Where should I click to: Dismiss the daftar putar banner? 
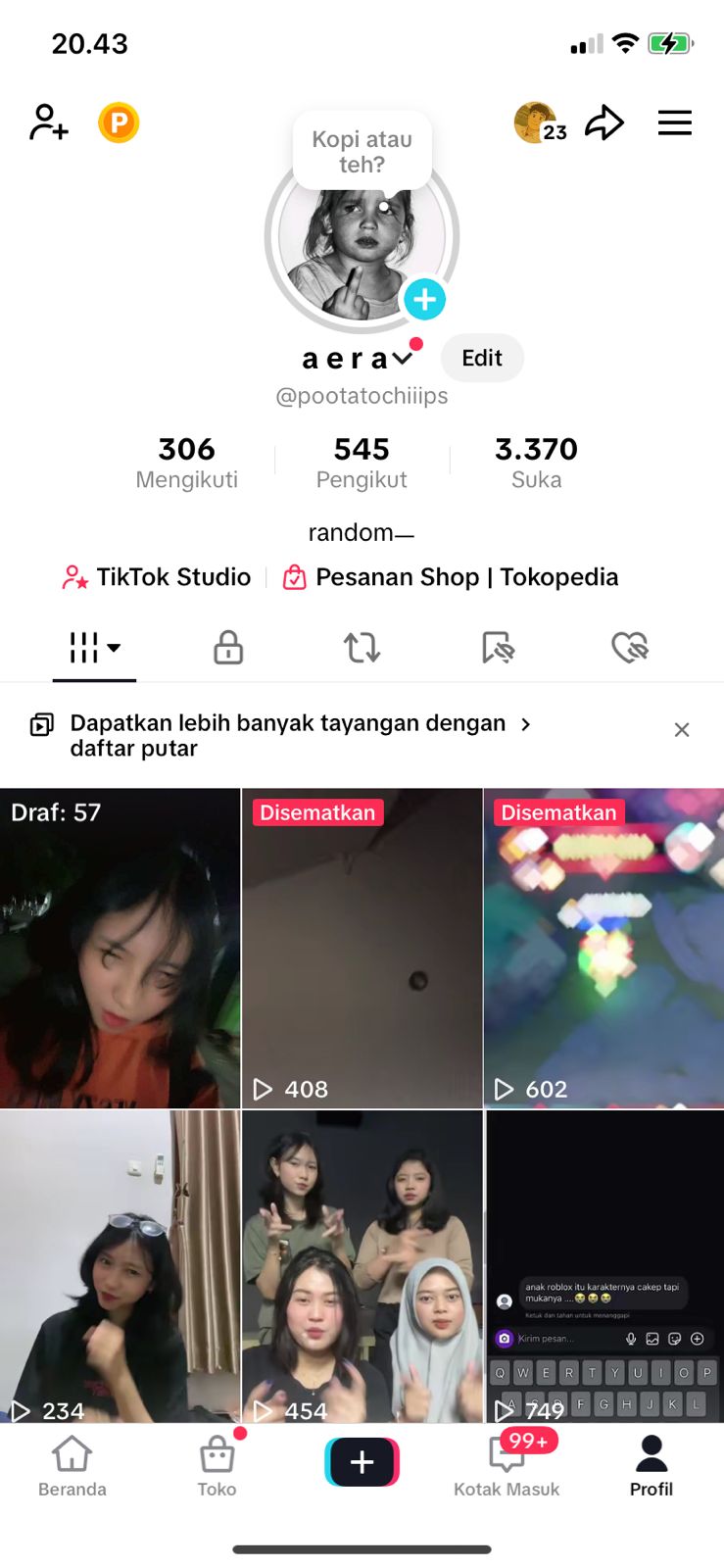(x=682, y=729)
